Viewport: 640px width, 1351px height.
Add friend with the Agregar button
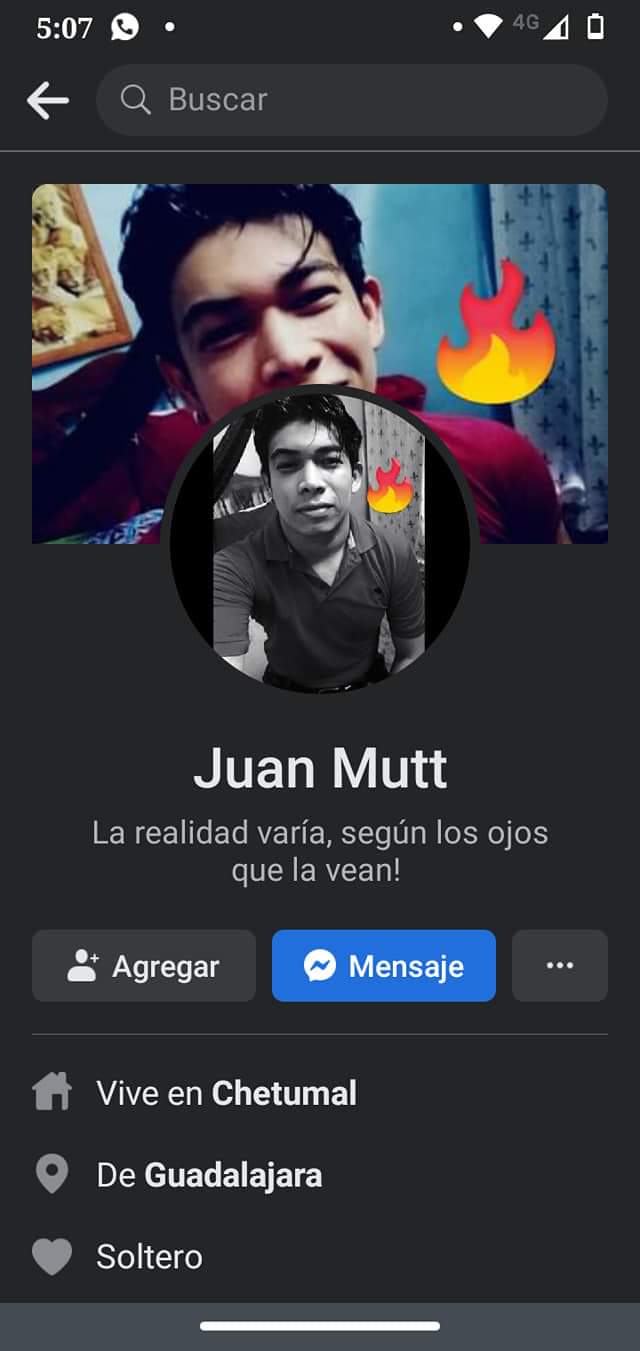click(144, 966)
